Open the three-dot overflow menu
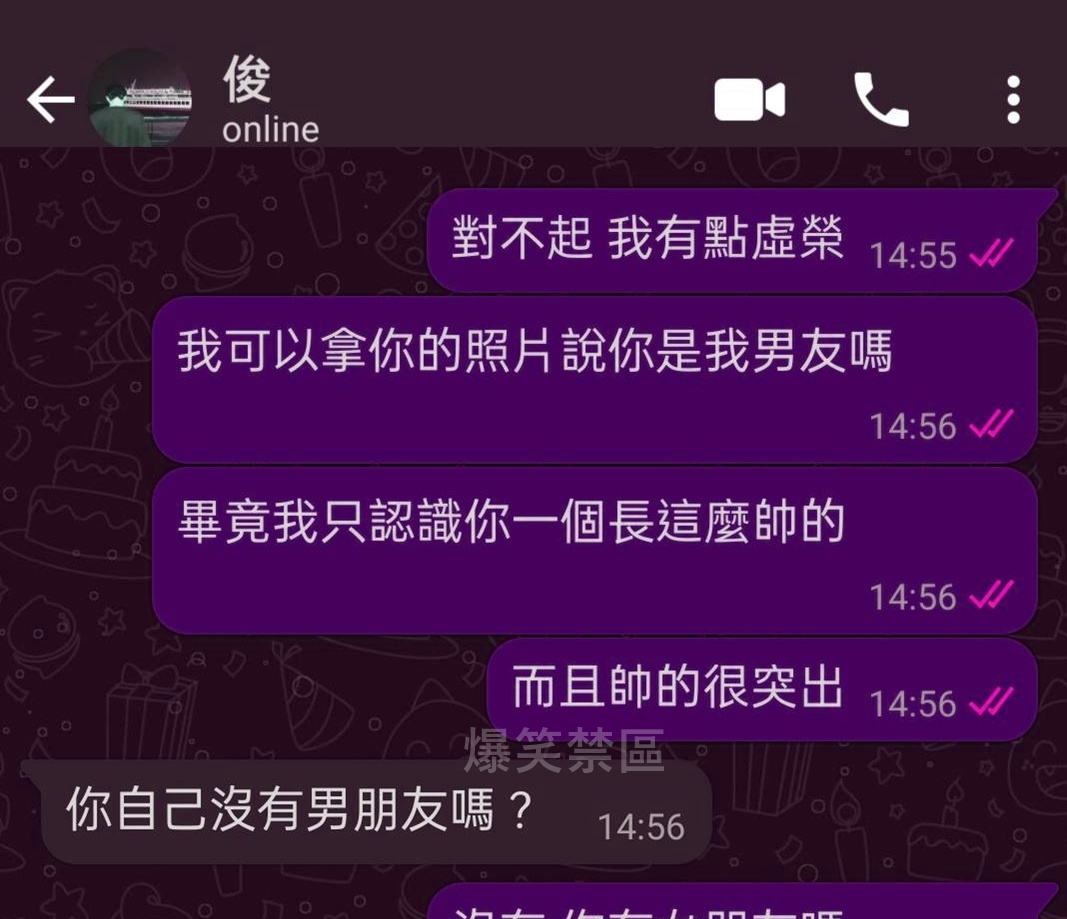Image resolution: width=1067 pixels, height=919 pixels. coord(1013,100)
